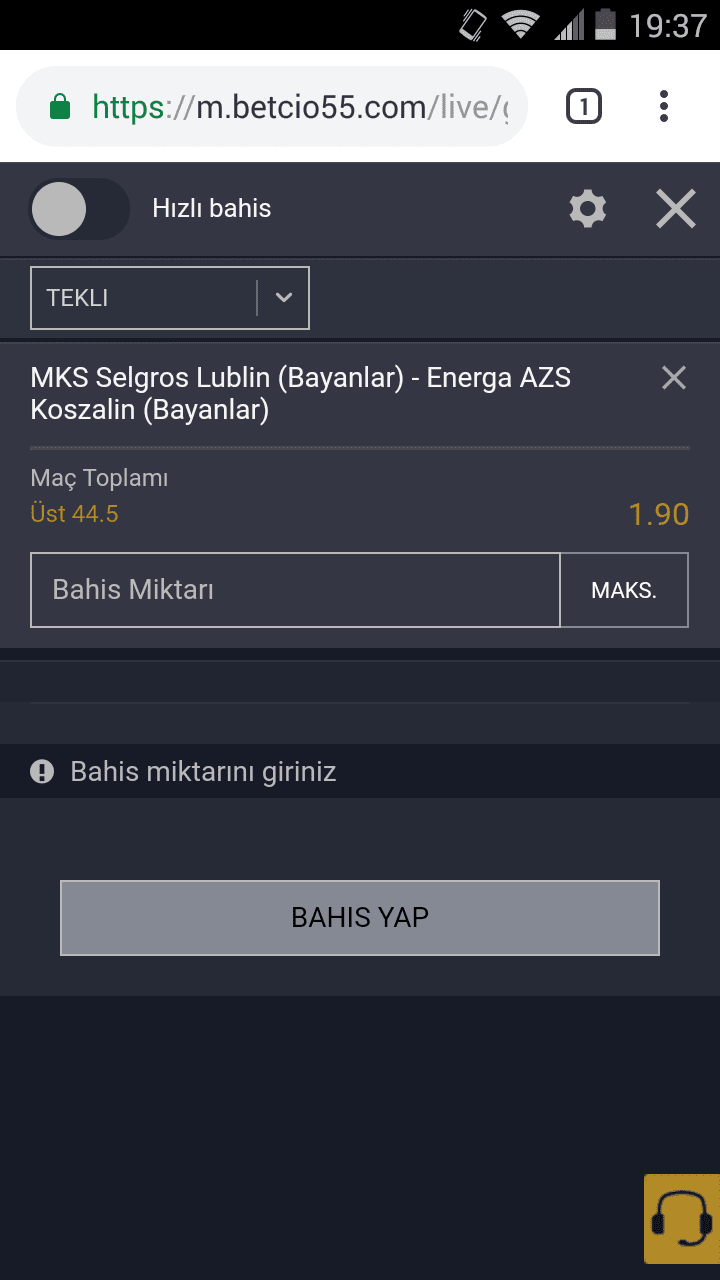Toggle the Hızlı bahis switch
This screenshot has height=1280, width=720.
click(79, 209)
